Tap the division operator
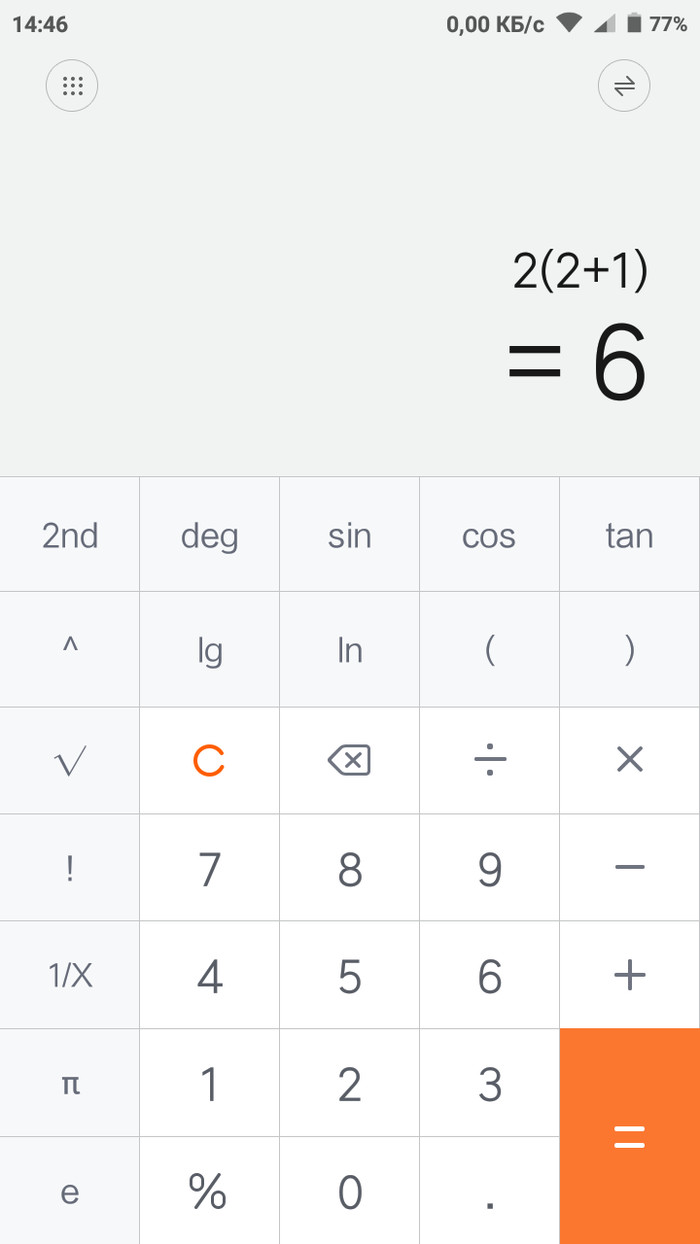 (x=489, y=762)
